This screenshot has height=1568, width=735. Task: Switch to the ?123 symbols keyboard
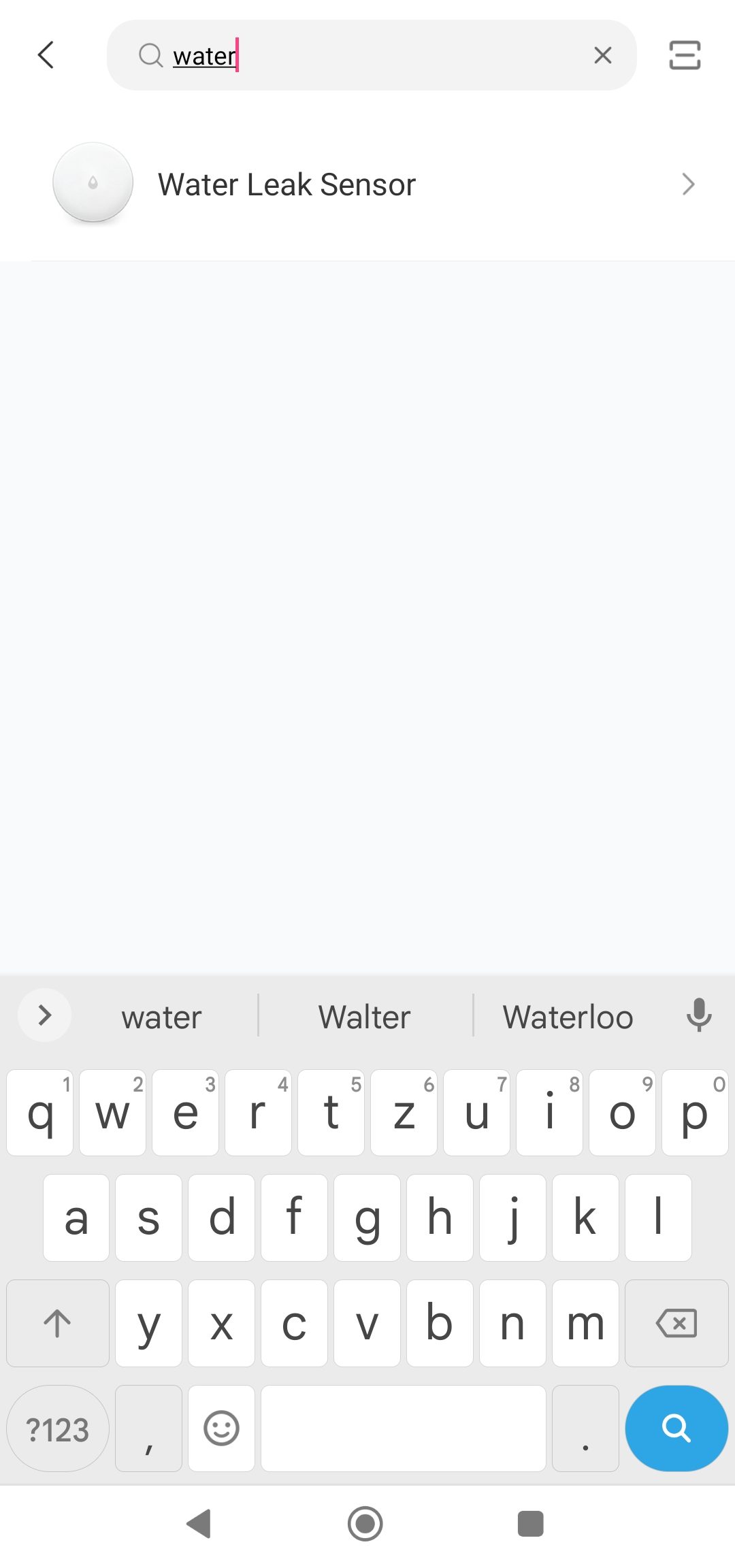point(58,1428)
